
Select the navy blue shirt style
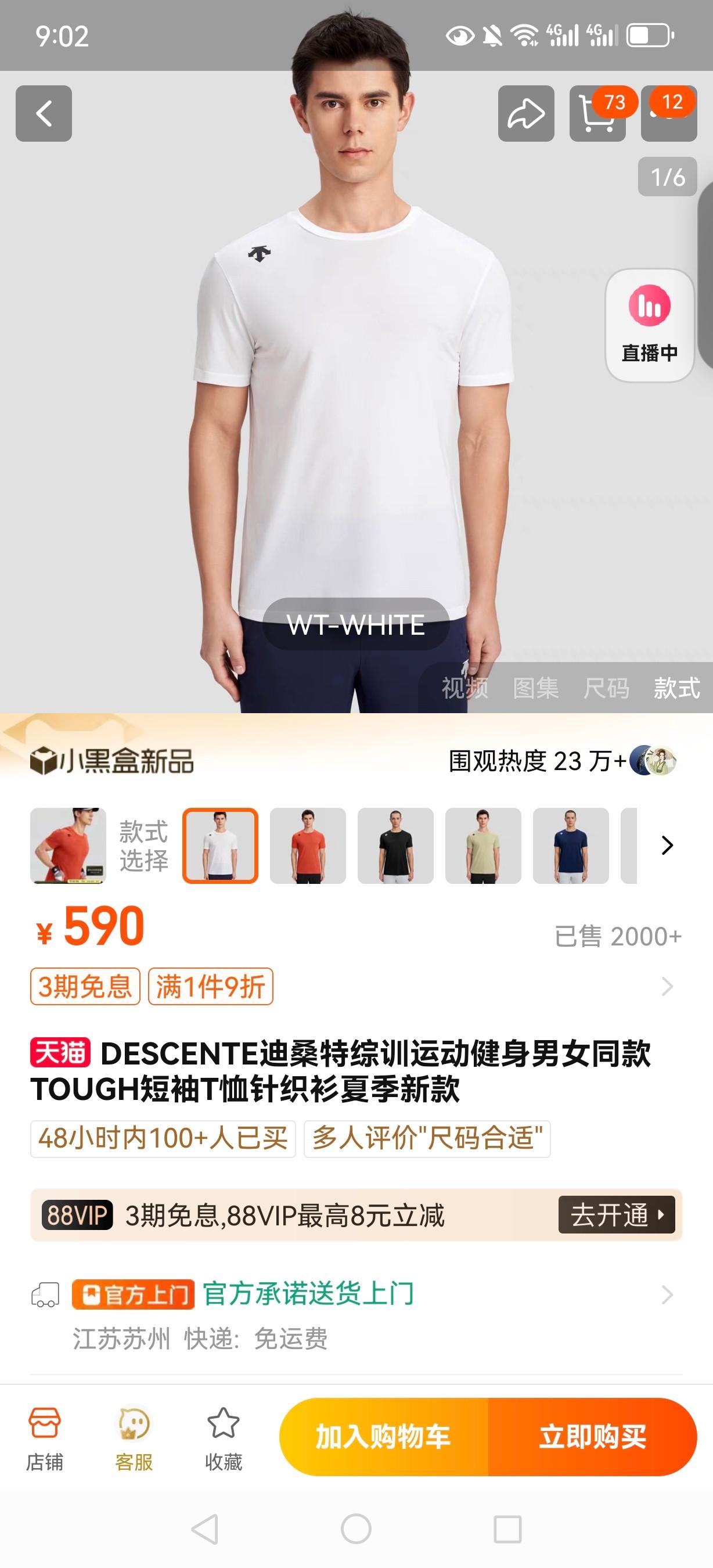571,846
